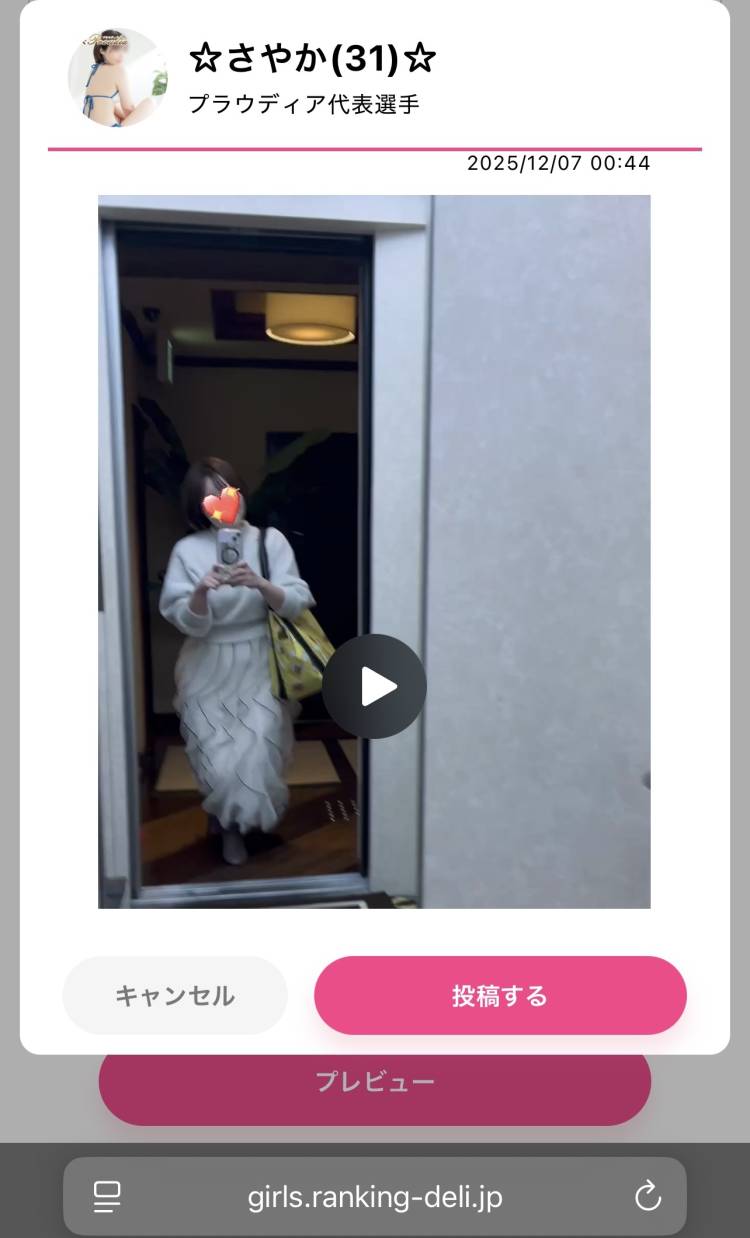The height and width of the screenshot is (1238, 750).
Task: Open the browser page options icon
Action: [x=107, y=1196]
